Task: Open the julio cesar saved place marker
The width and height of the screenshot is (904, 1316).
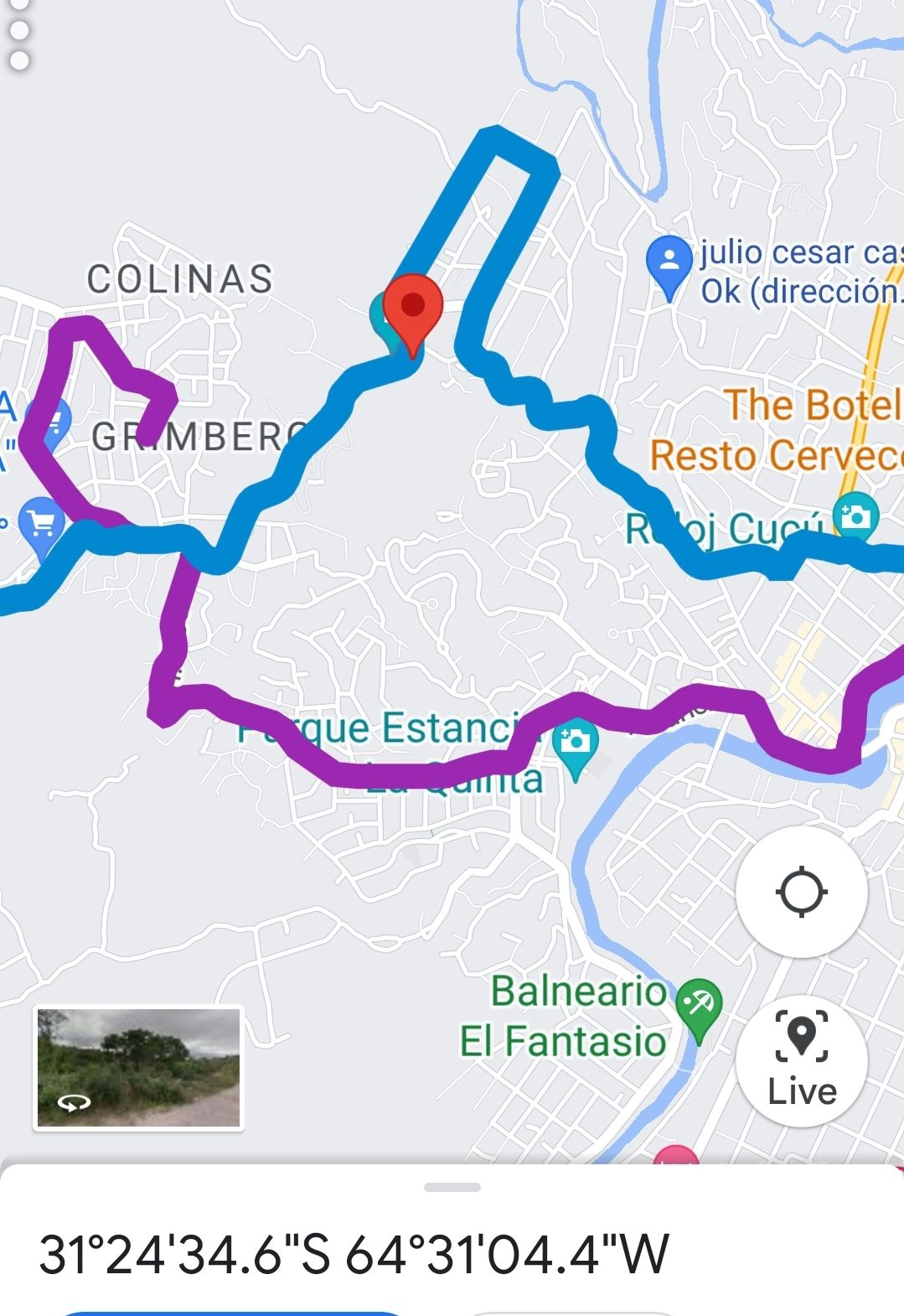Action: pos(669,261)
